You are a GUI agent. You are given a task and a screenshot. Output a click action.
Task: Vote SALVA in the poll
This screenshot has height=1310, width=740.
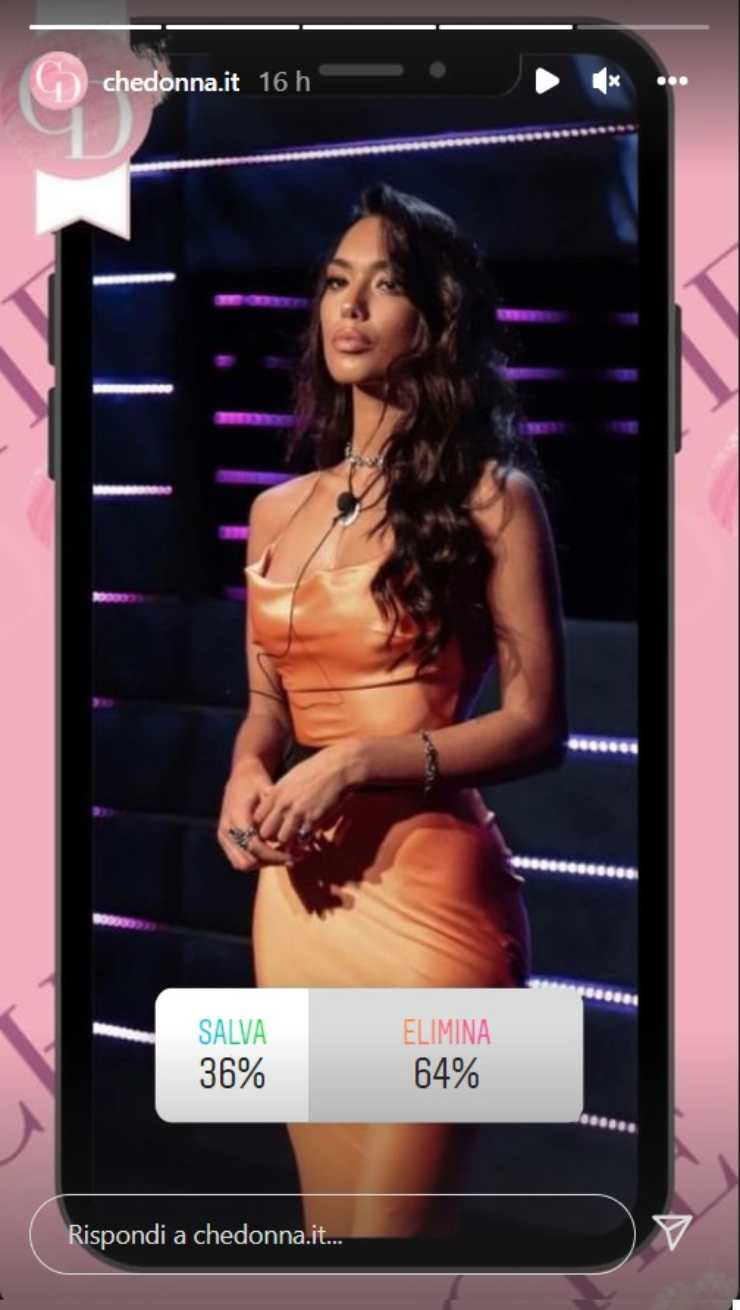(232, 1055)
